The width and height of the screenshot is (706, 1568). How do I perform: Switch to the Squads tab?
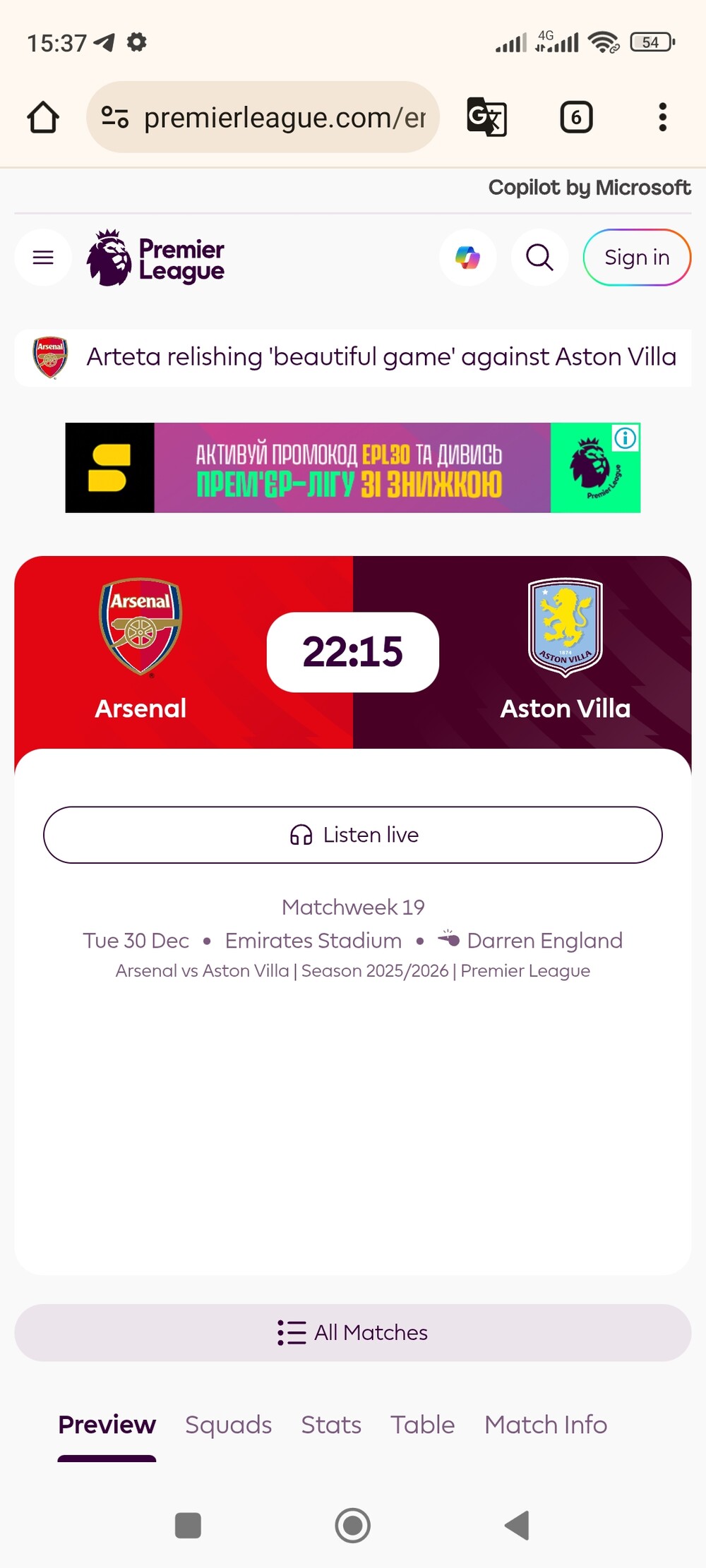click(228, 1425)
